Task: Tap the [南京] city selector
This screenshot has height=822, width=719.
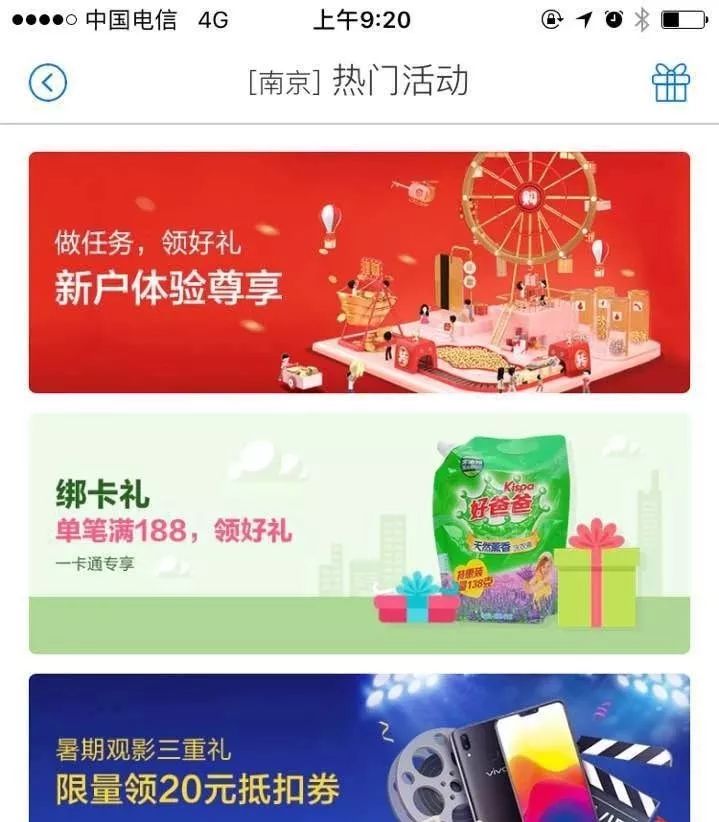Action: [284, 82]
